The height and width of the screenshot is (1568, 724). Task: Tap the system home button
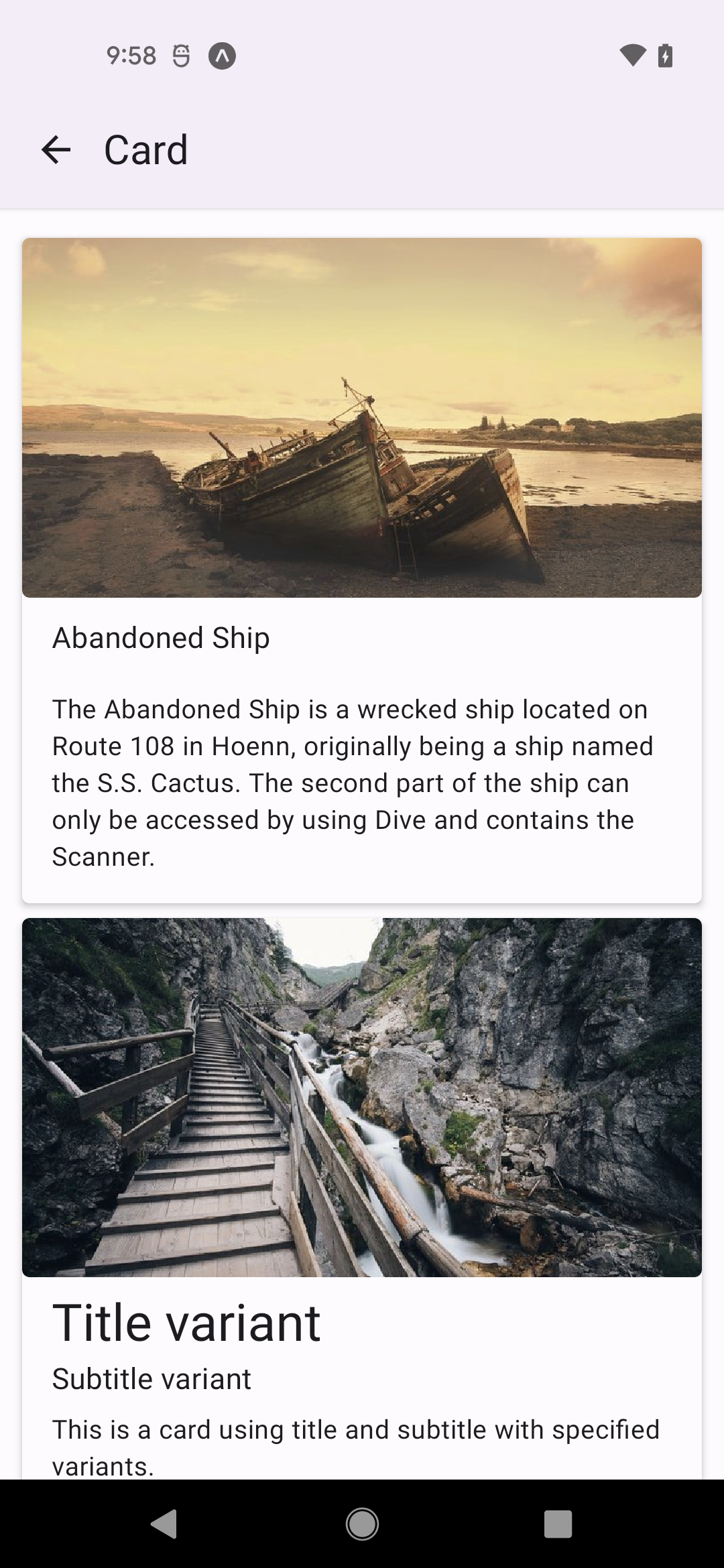(362, 1524)
